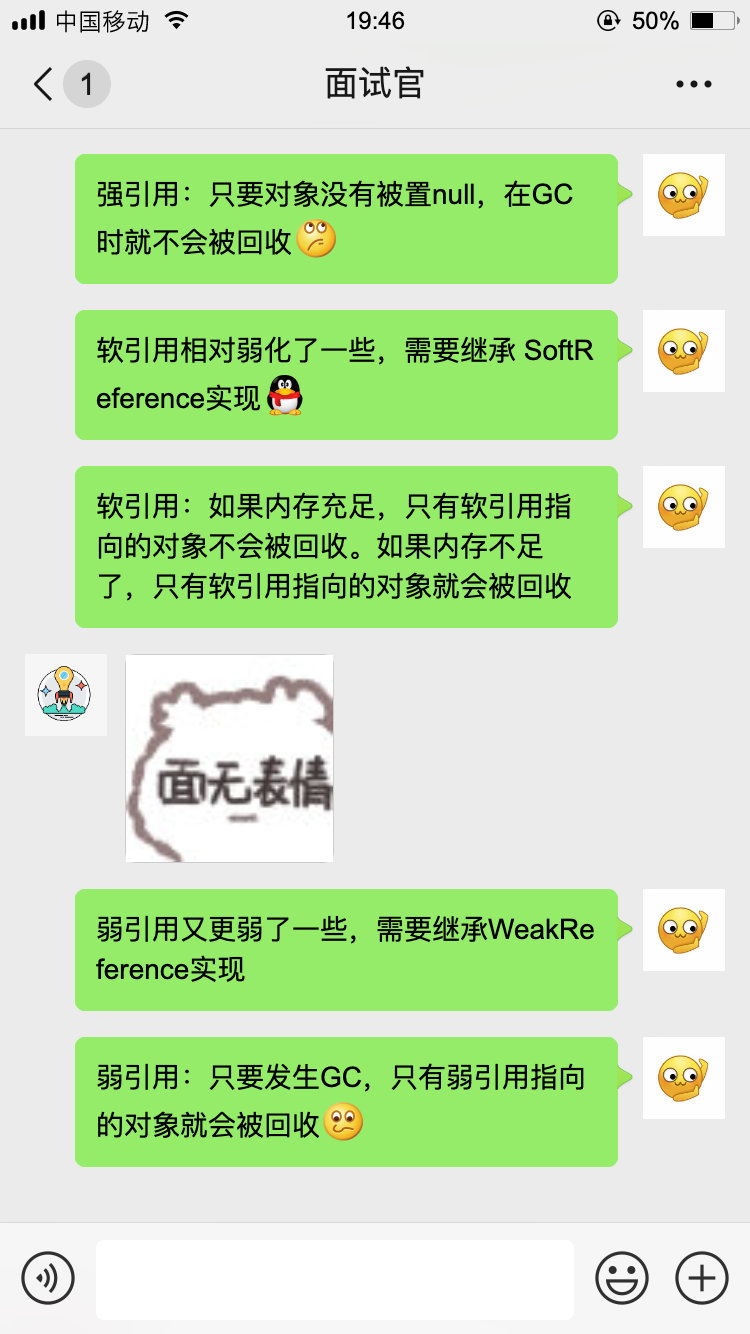Switch to voice message input
The image size is (750, 1334).
pos(48,1278)
